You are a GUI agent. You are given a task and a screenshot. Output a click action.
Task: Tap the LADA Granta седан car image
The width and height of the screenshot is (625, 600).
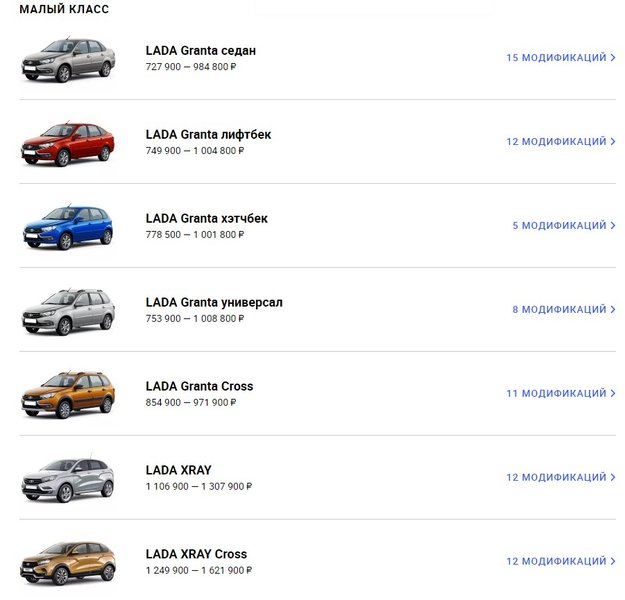68,59
